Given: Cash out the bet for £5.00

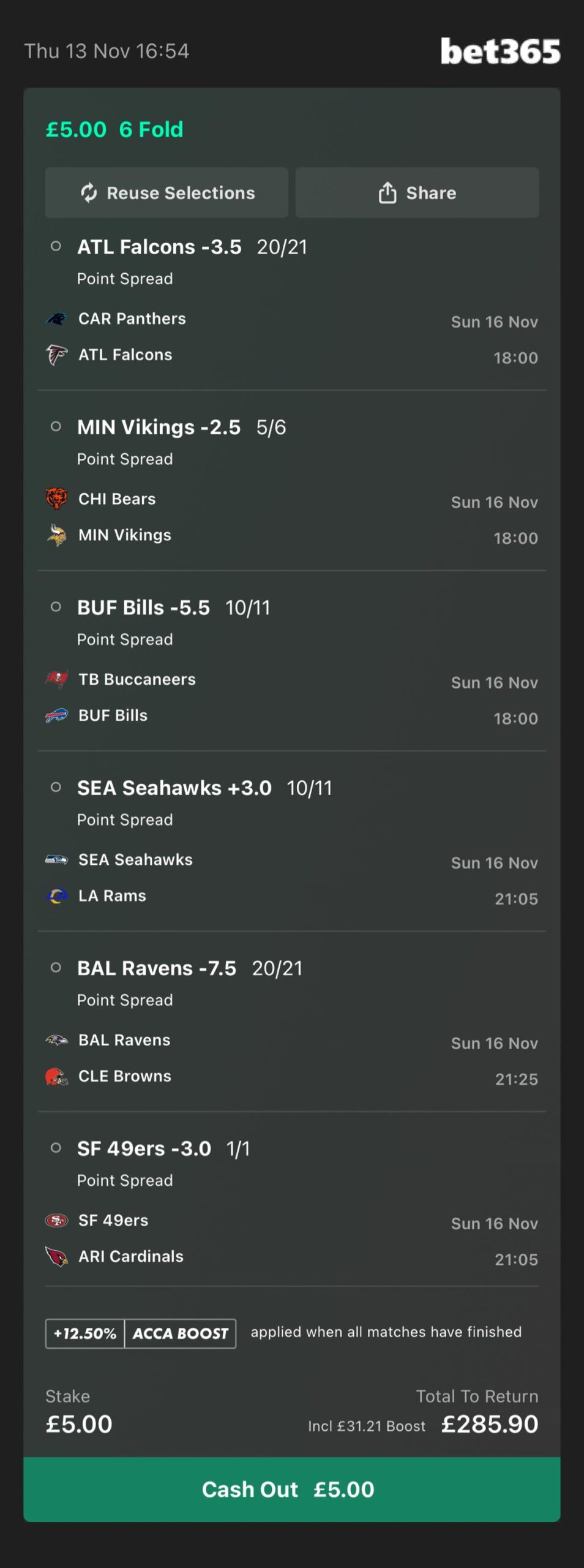Looking at the screenshot, I should point(291,1489).
